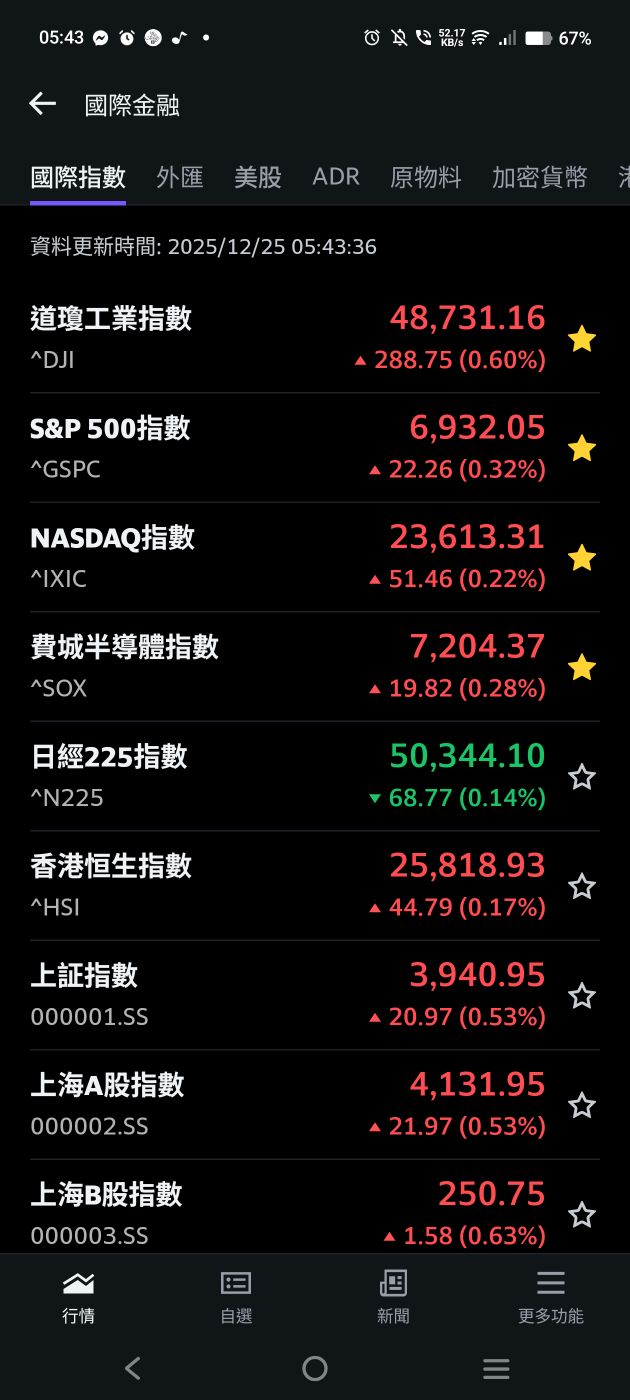Open 更多功能 menu tab

(x=550, y=1298)
